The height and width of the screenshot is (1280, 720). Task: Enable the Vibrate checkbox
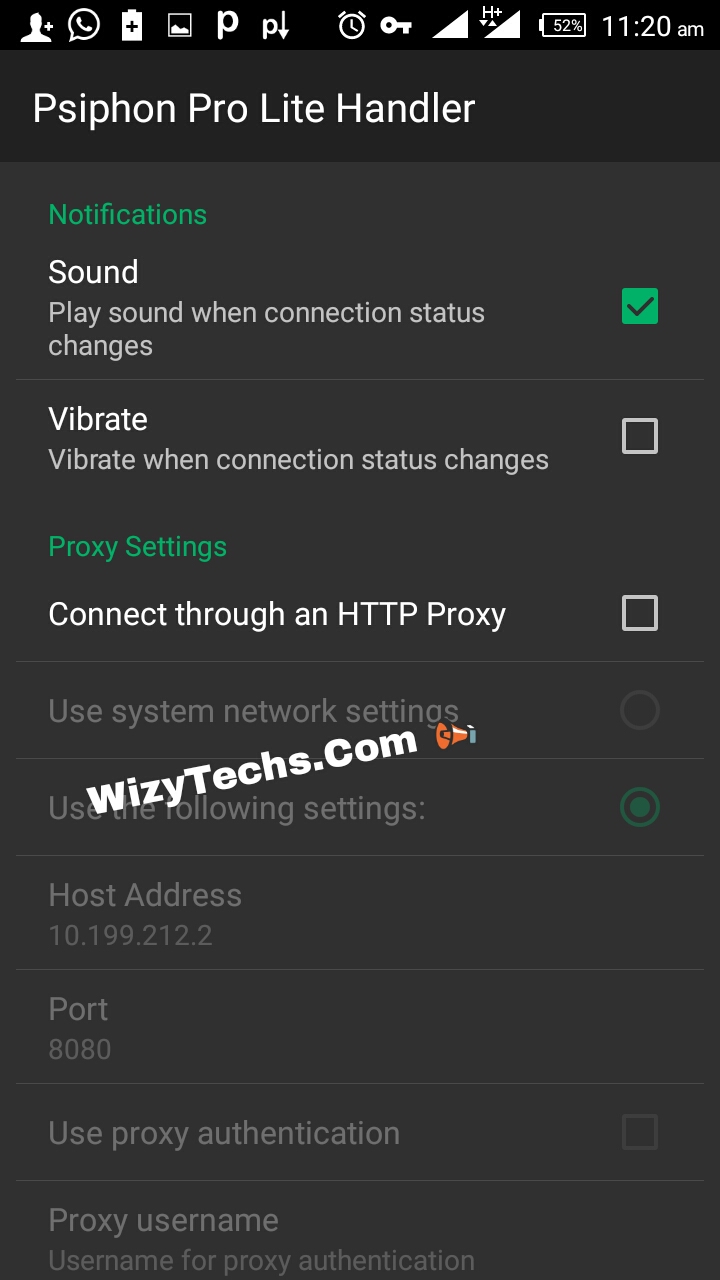tap(639, 437)
